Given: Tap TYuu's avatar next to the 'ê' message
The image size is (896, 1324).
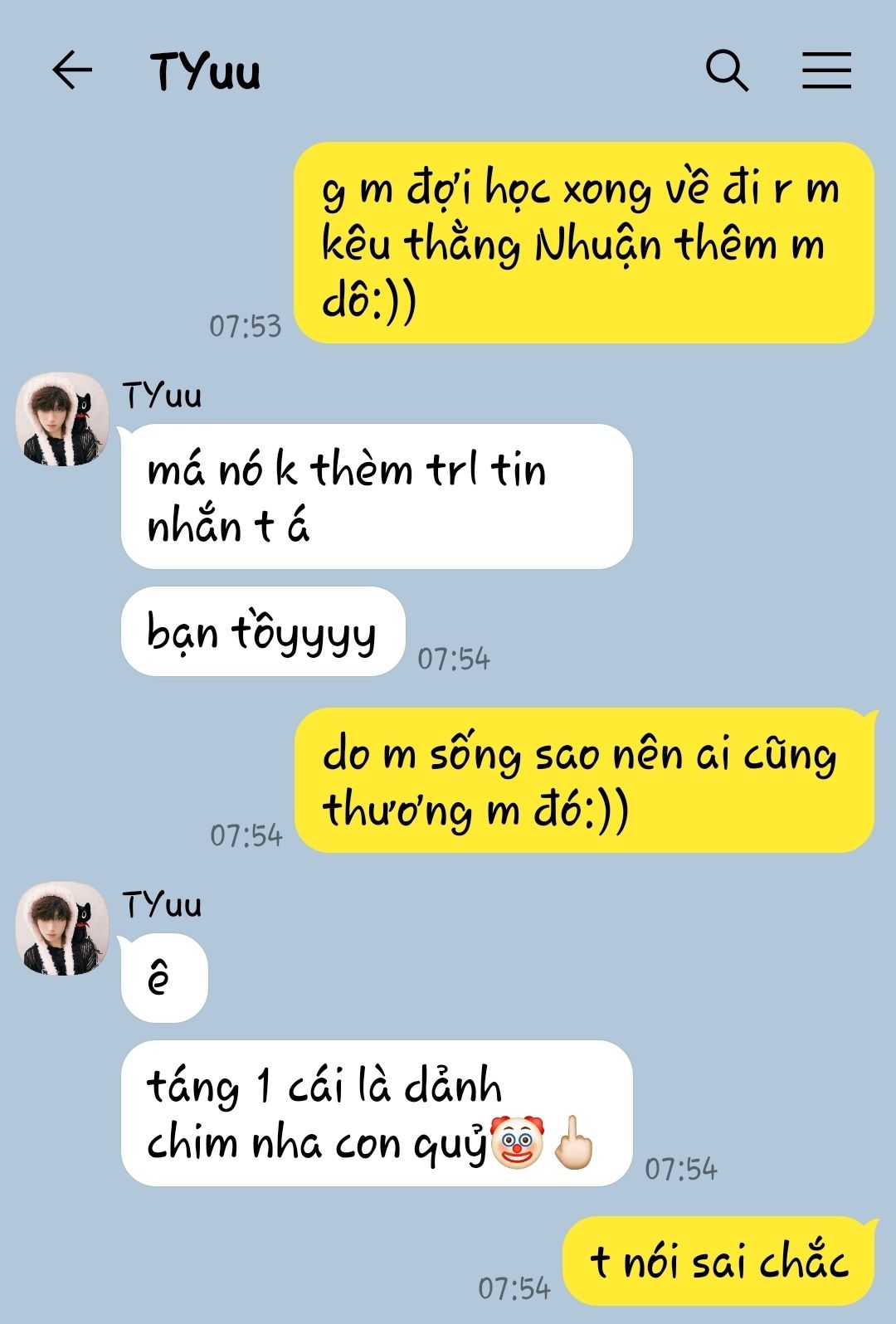Looking at the screenshot, I should point(62,927).
